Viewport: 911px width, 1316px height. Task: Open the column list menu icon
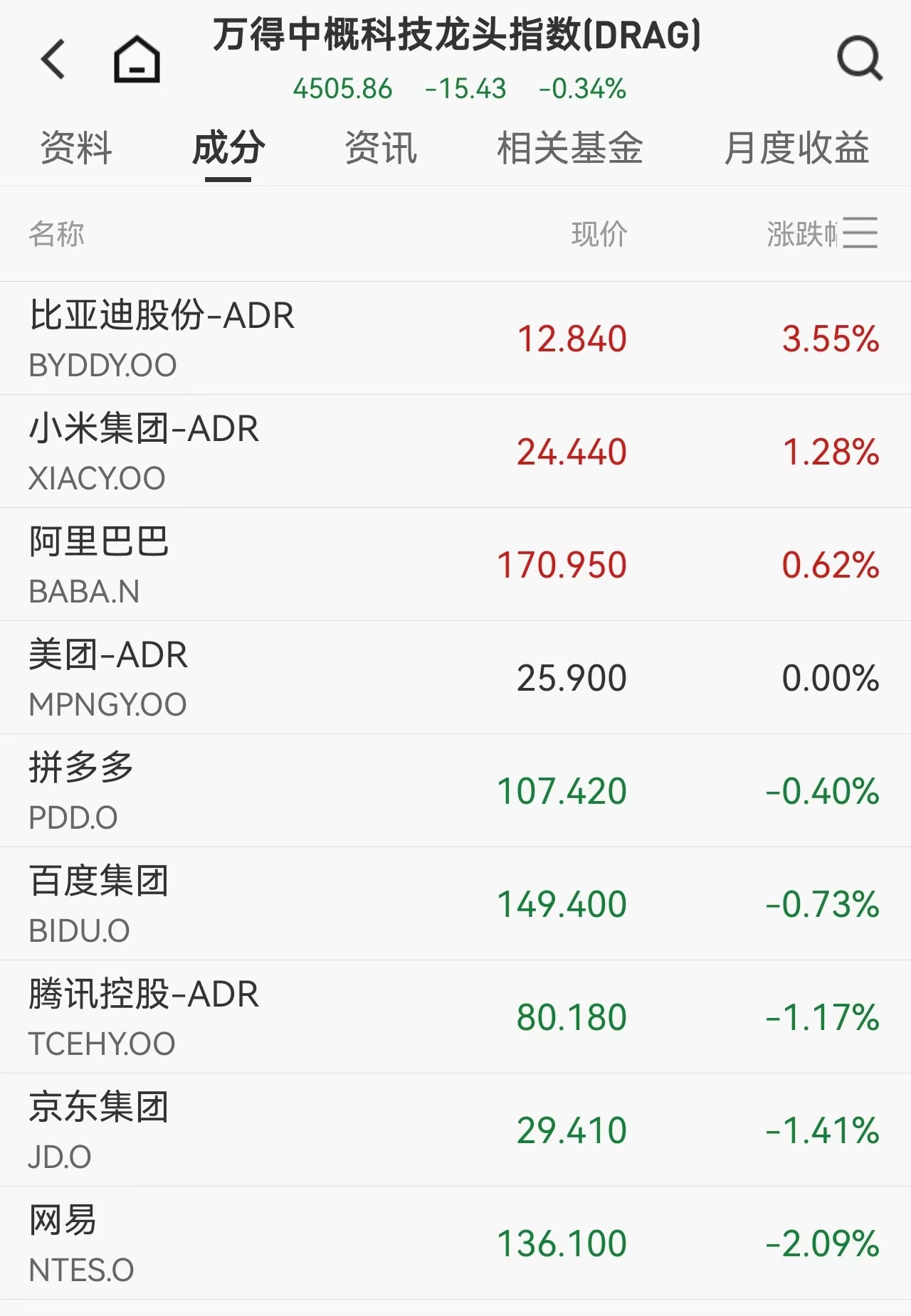(x=860, y=233)
